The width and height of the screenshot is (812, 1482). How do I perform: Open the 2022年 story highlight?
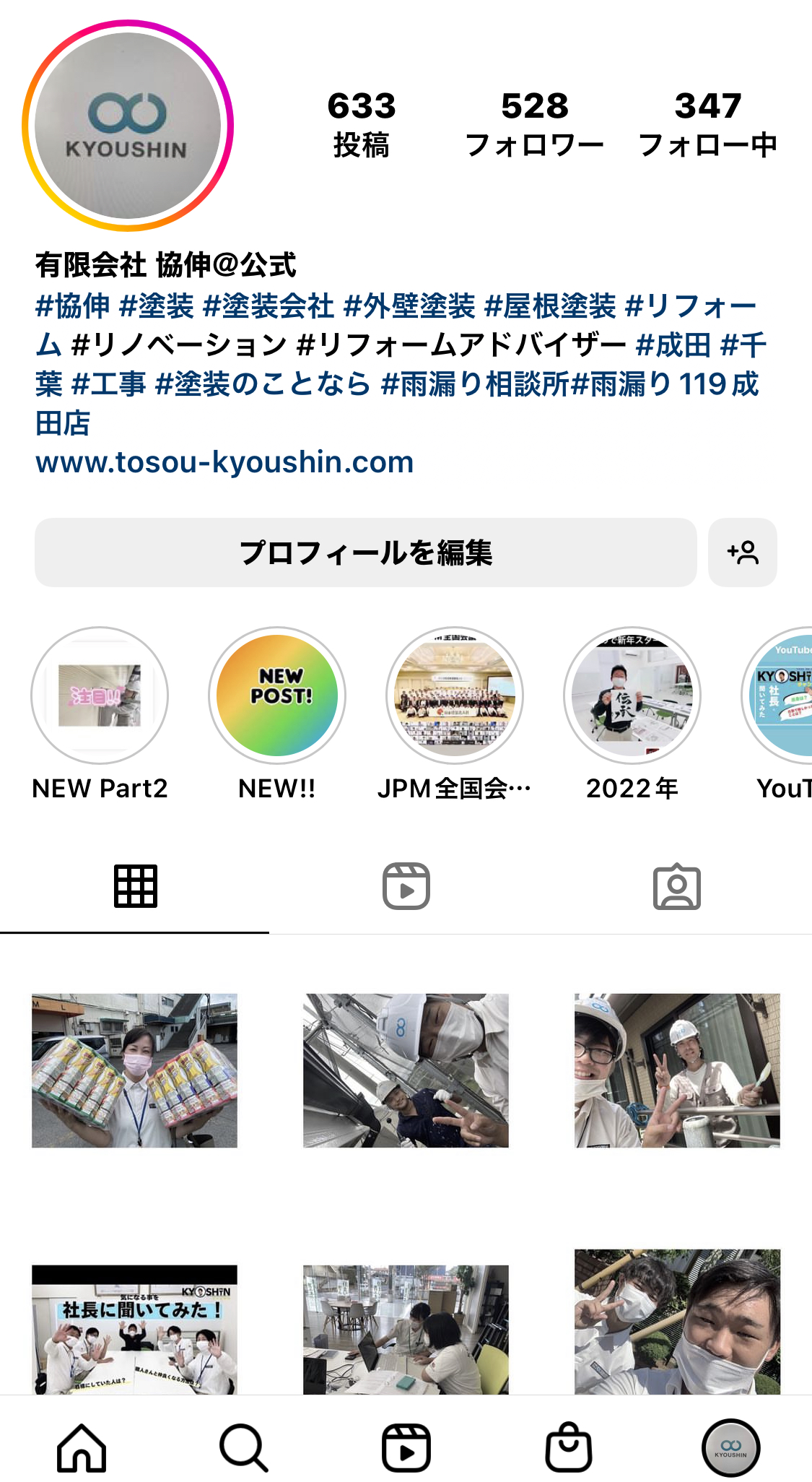(632, 695)
